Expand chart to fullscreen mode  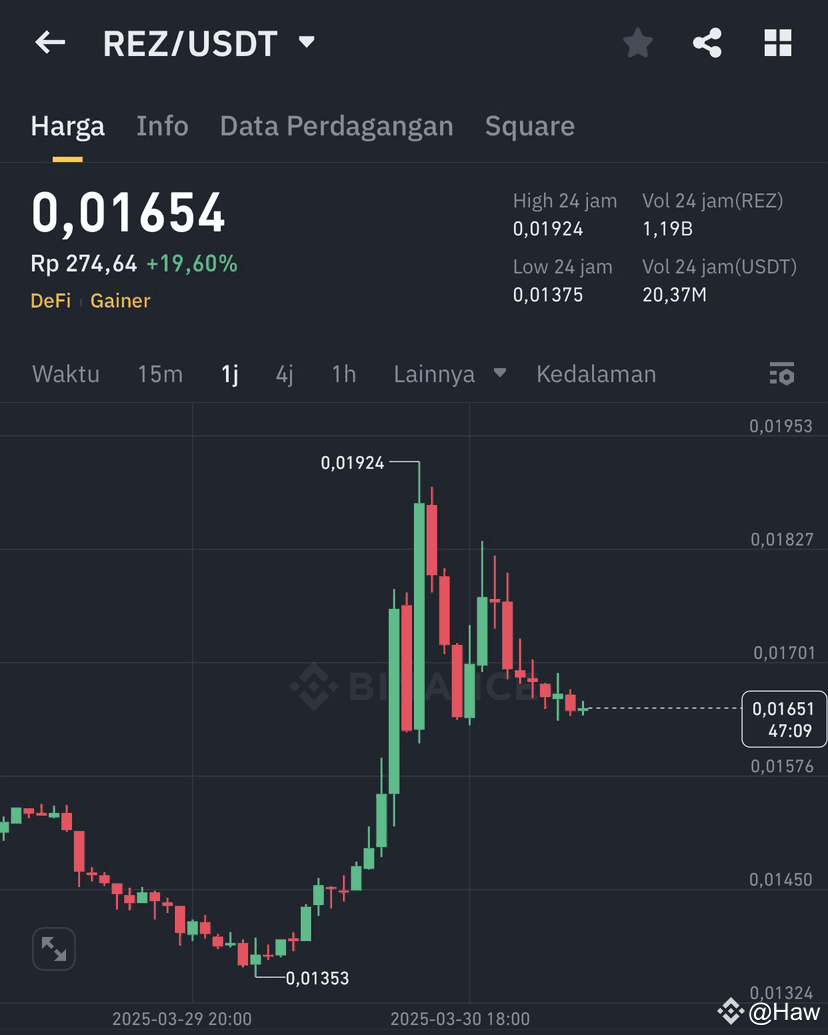point(53,948)
